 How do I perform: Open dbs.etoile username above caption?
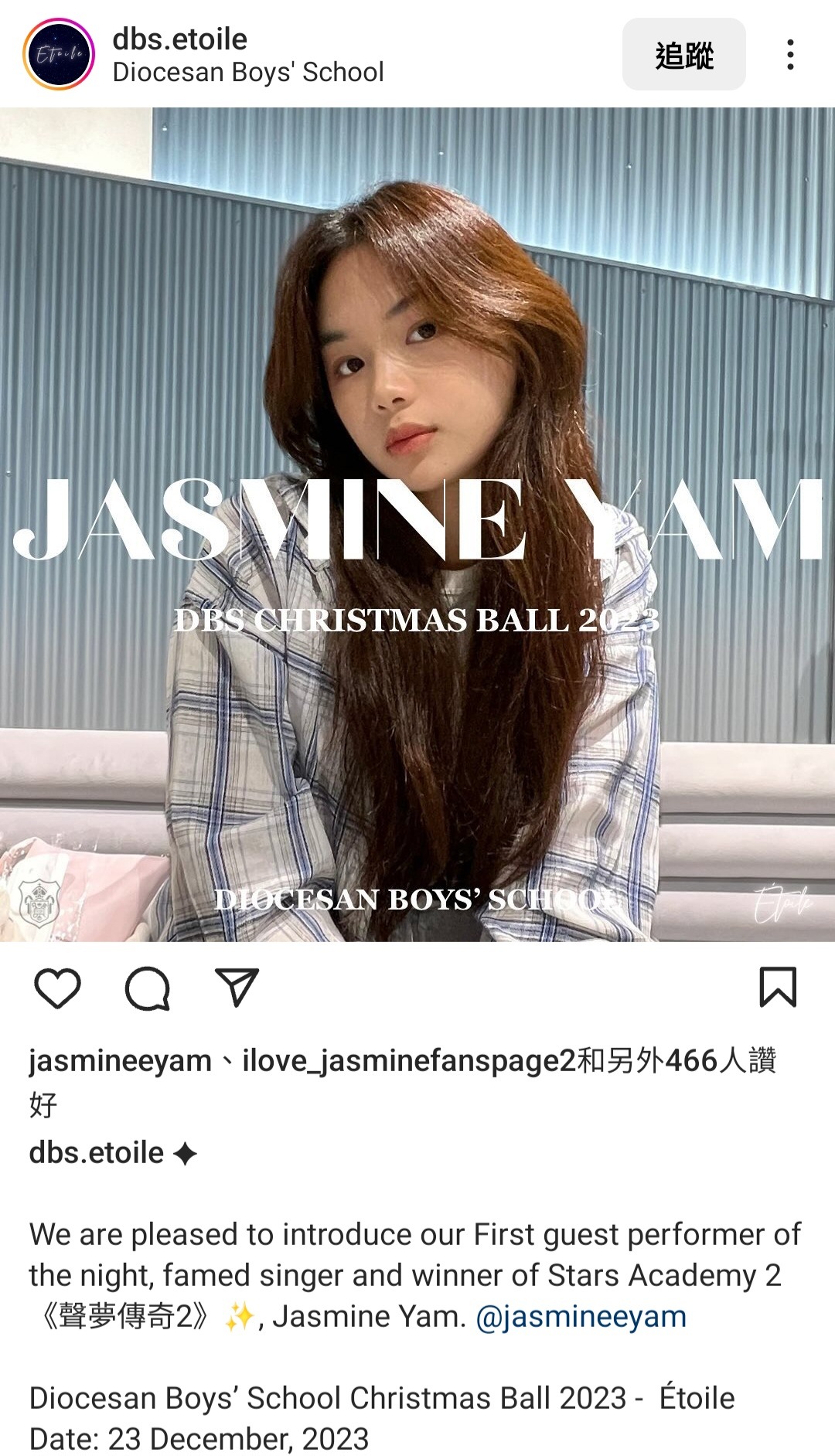pos(97,1152)
